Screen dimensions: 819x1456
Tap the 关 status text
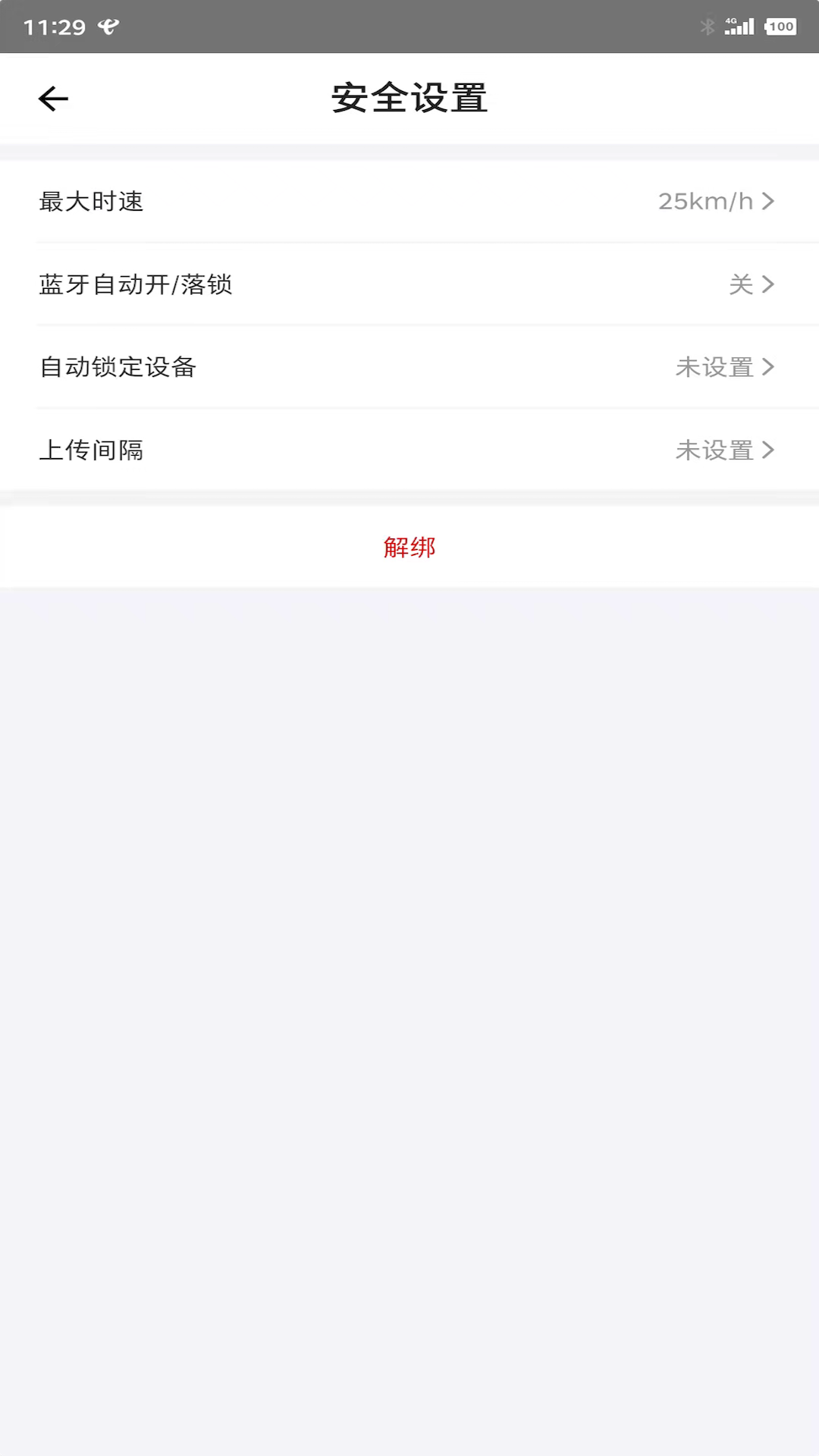point(739,284)
